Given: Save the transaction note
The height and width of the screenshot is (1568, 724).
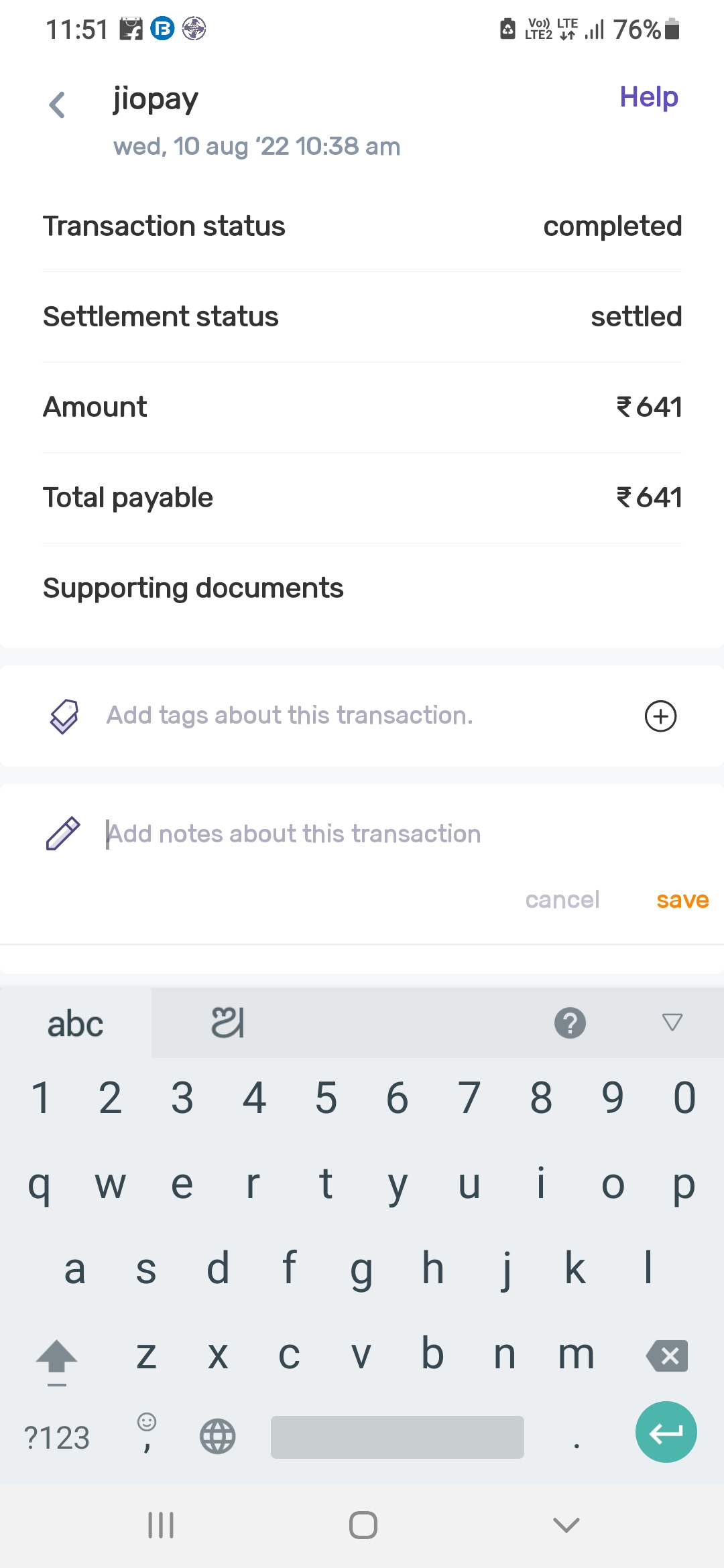Looking at the screenshot, I should (x=682, y=900).
